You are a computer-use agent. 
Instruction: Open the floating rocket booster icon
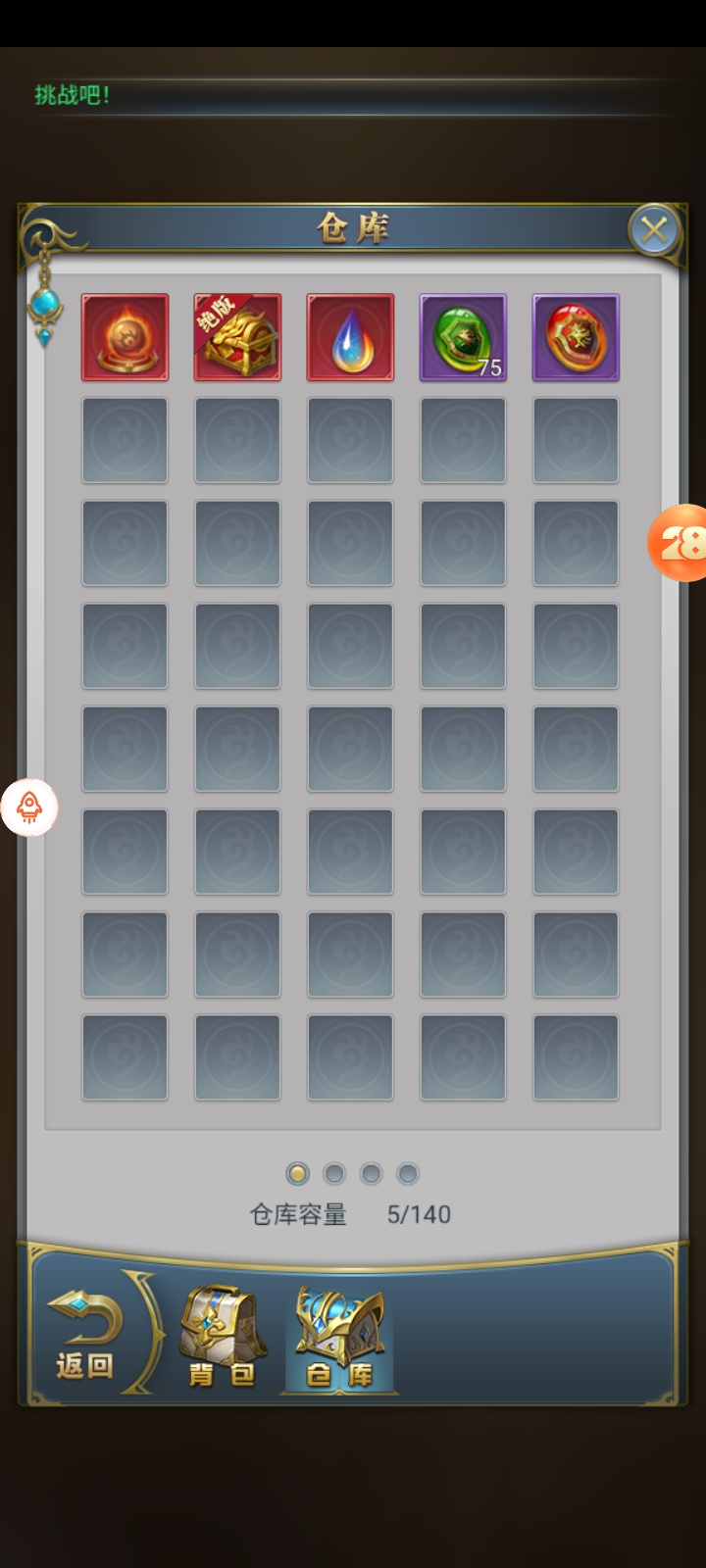tap(29, 808)
